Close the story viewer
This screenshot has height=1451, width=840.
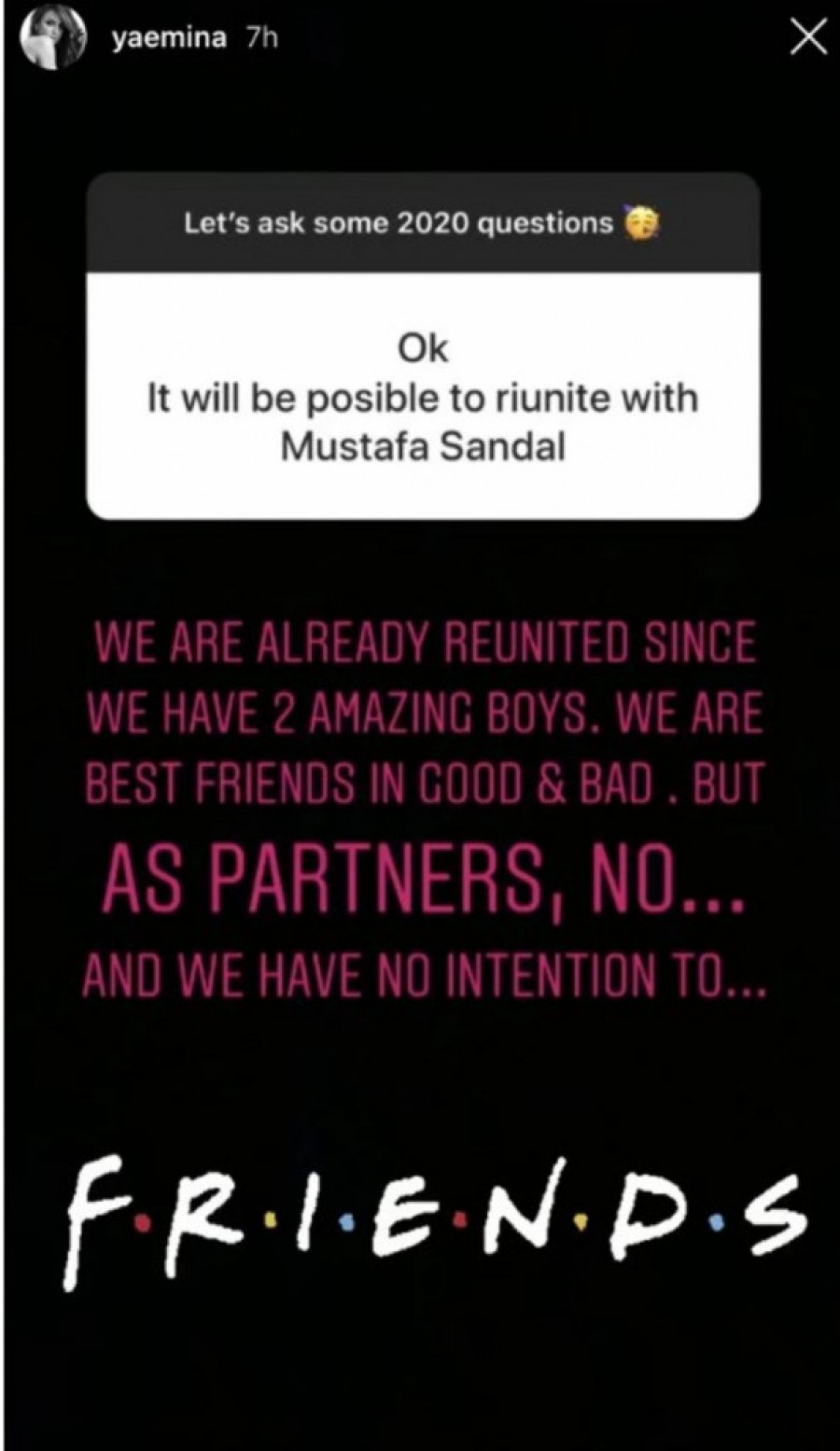click(x=807, y=38)
